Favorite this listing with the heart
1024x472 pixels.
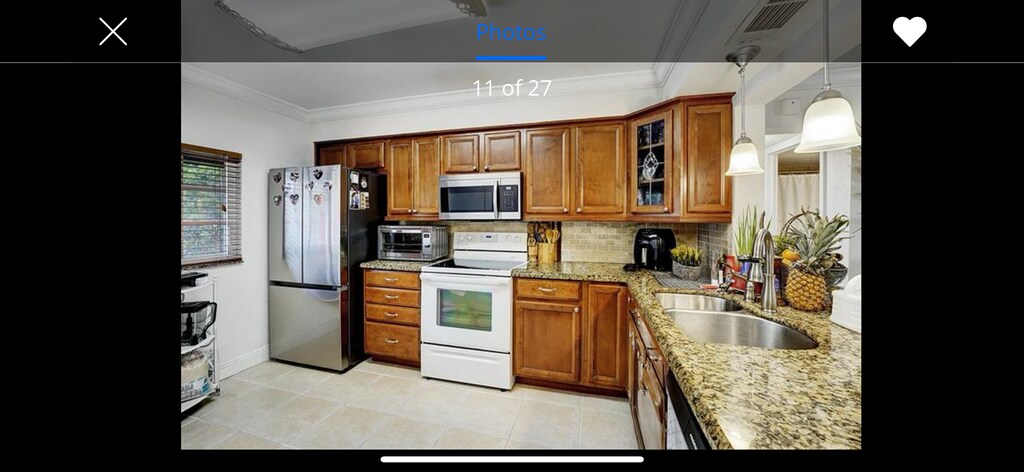click(909, 31)
